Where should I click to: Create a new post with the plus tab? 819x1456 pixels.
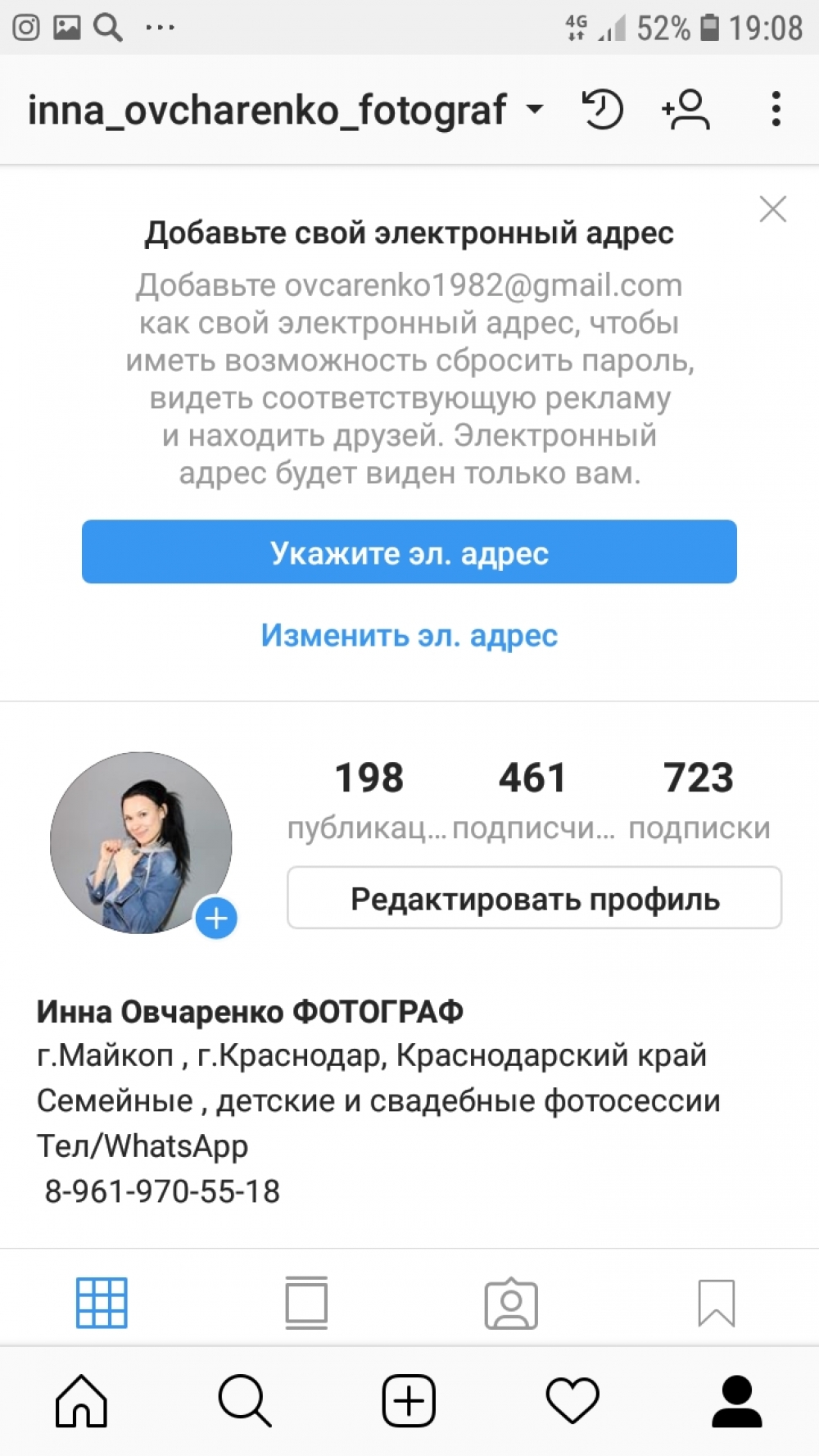[409, 1400]
